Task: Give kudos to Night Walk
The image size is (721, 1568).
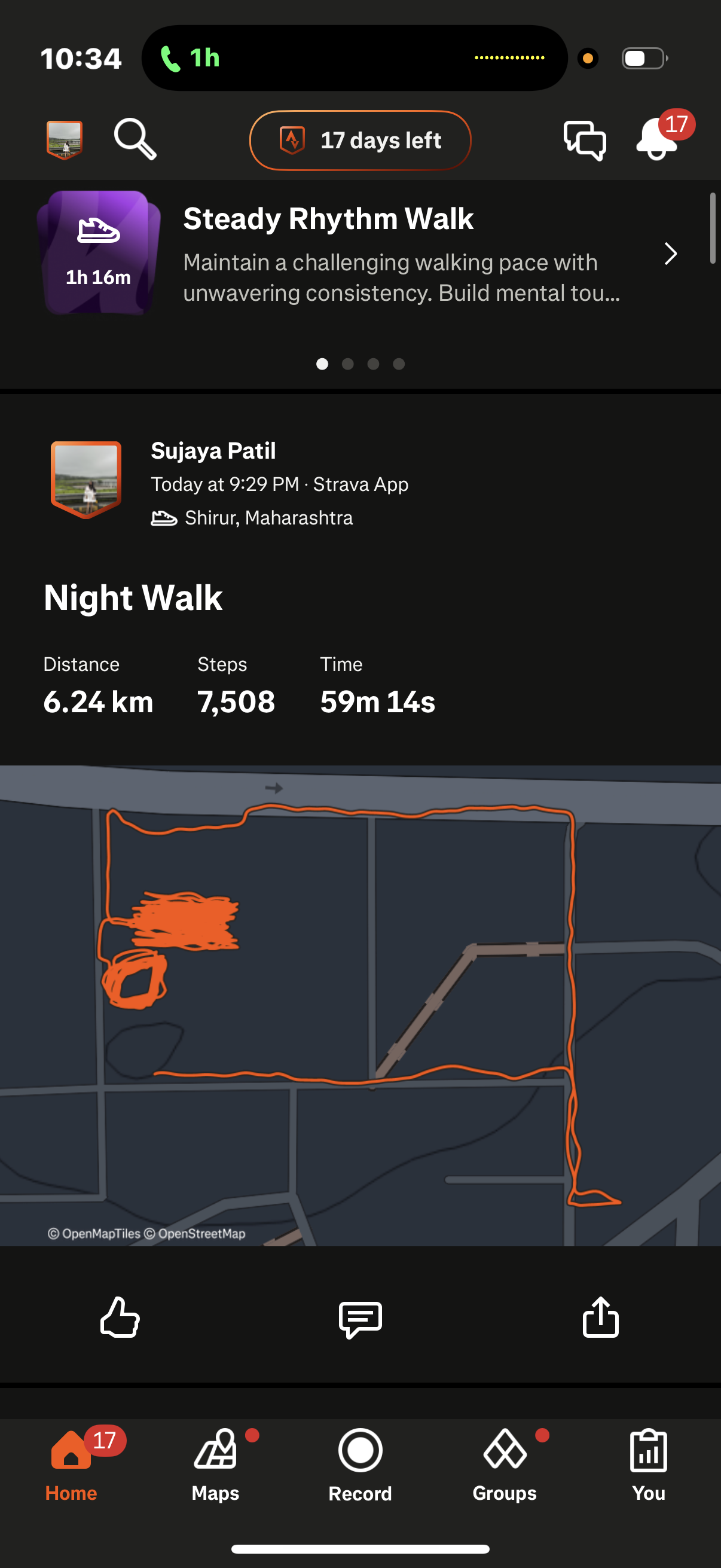Action: [x=120, y=1317]
